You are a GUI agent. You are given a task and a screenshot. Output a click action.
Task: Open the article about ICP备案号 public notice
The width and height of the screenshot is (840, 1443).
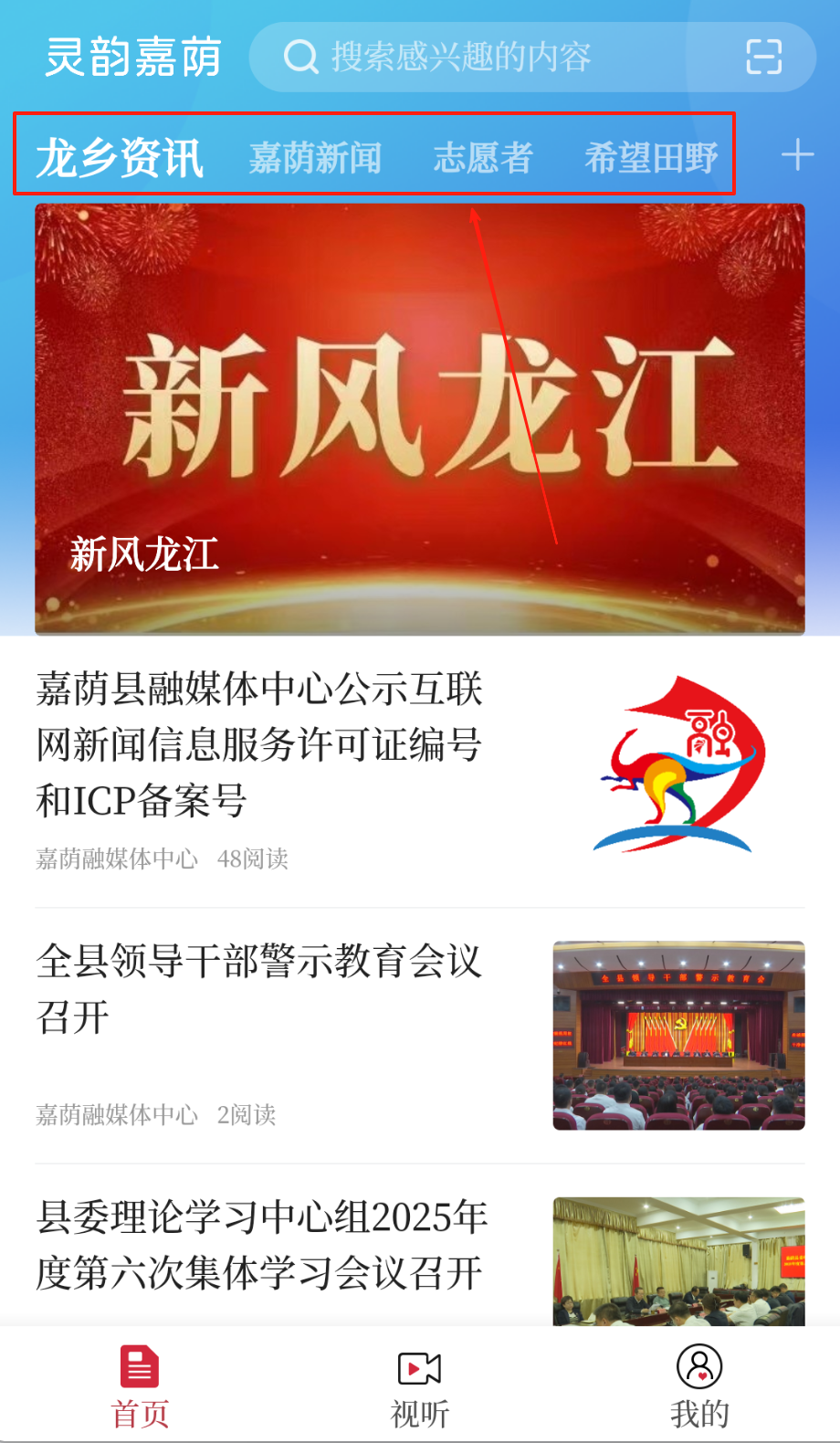pos(259,744)
